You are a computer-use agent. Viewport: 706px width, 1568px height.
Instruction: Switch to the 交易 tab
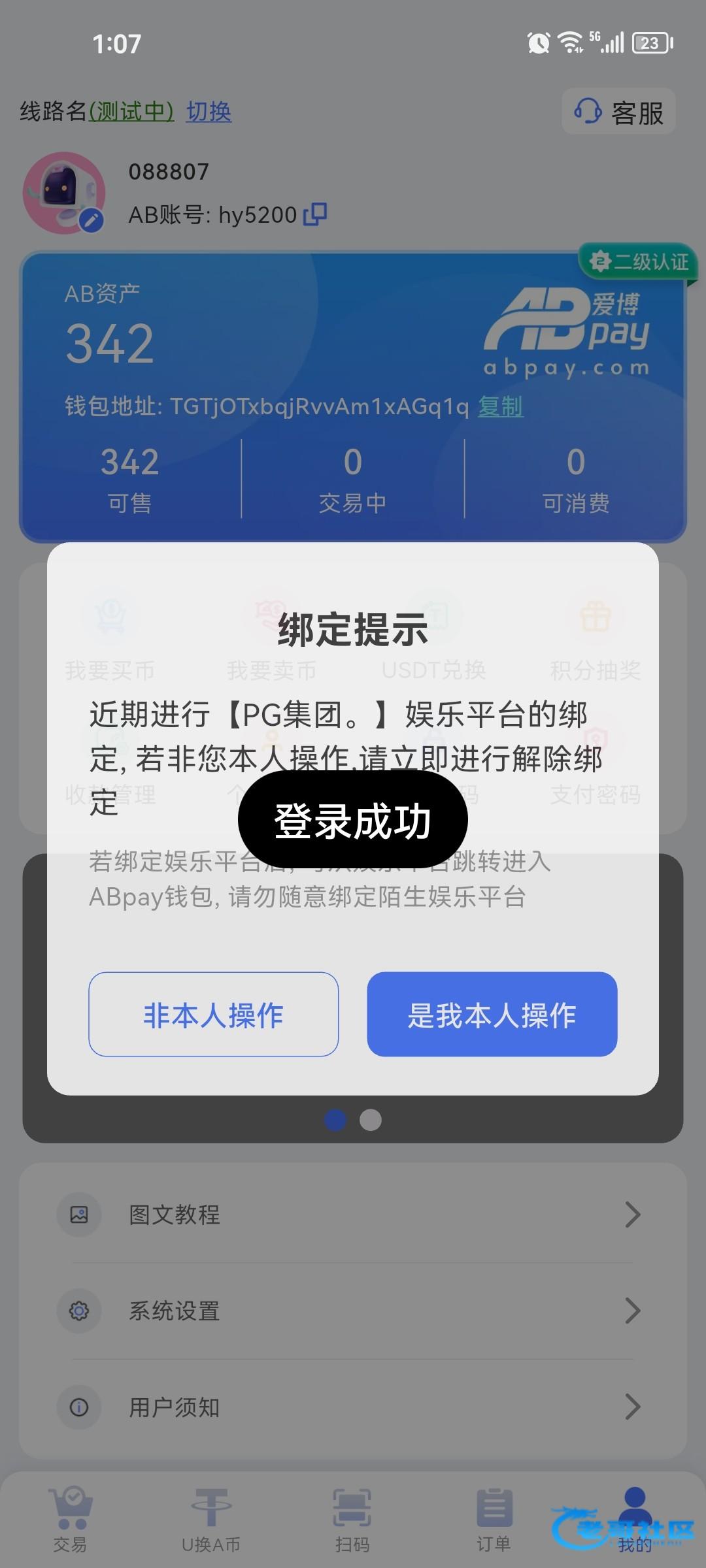coord(70,1519)
